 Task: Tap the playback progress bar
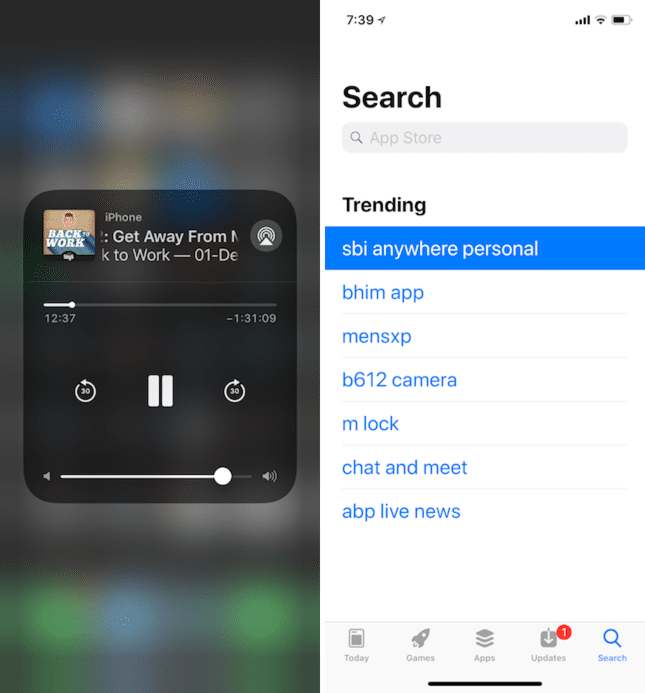click(160, 304)
